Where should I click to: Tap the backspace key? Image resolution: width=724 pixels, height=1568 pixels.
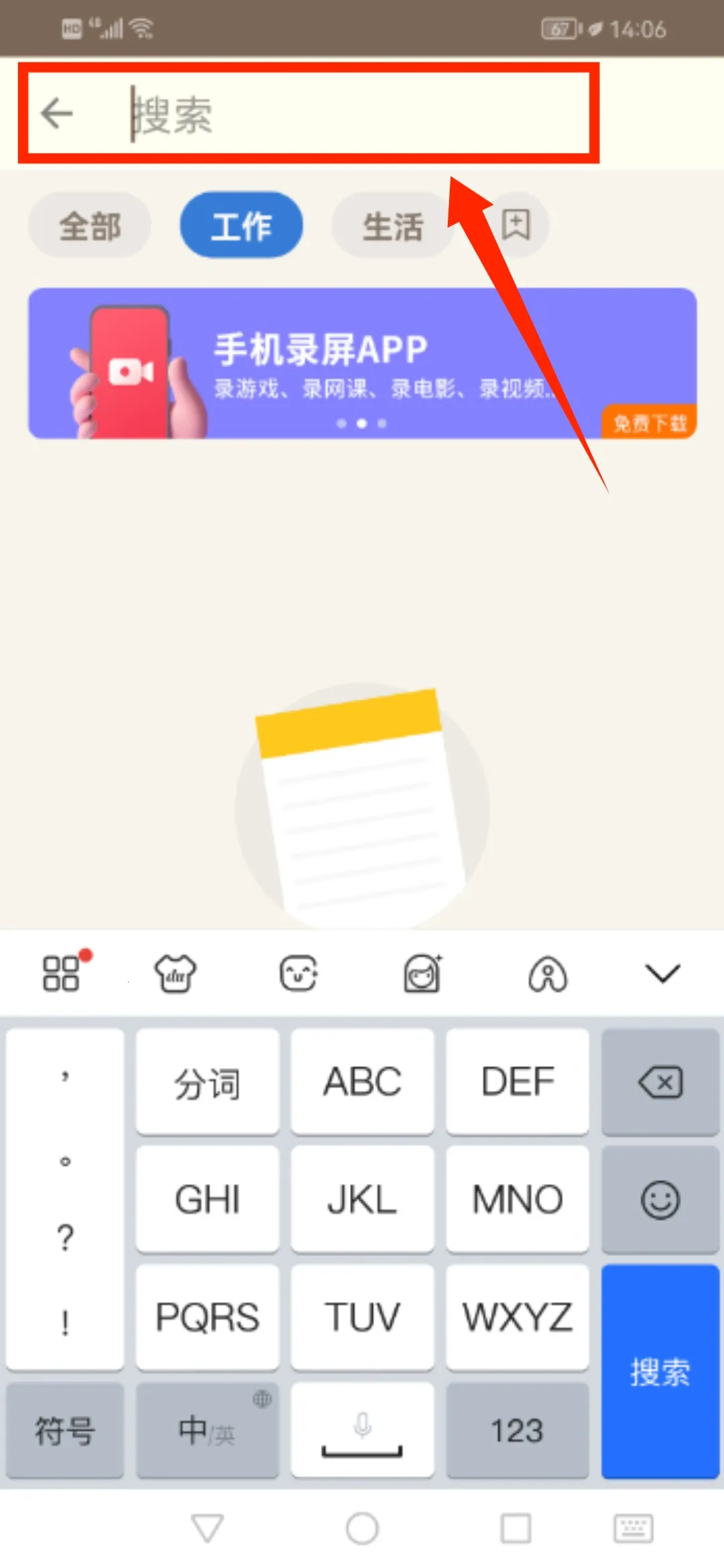(660, 1082)
